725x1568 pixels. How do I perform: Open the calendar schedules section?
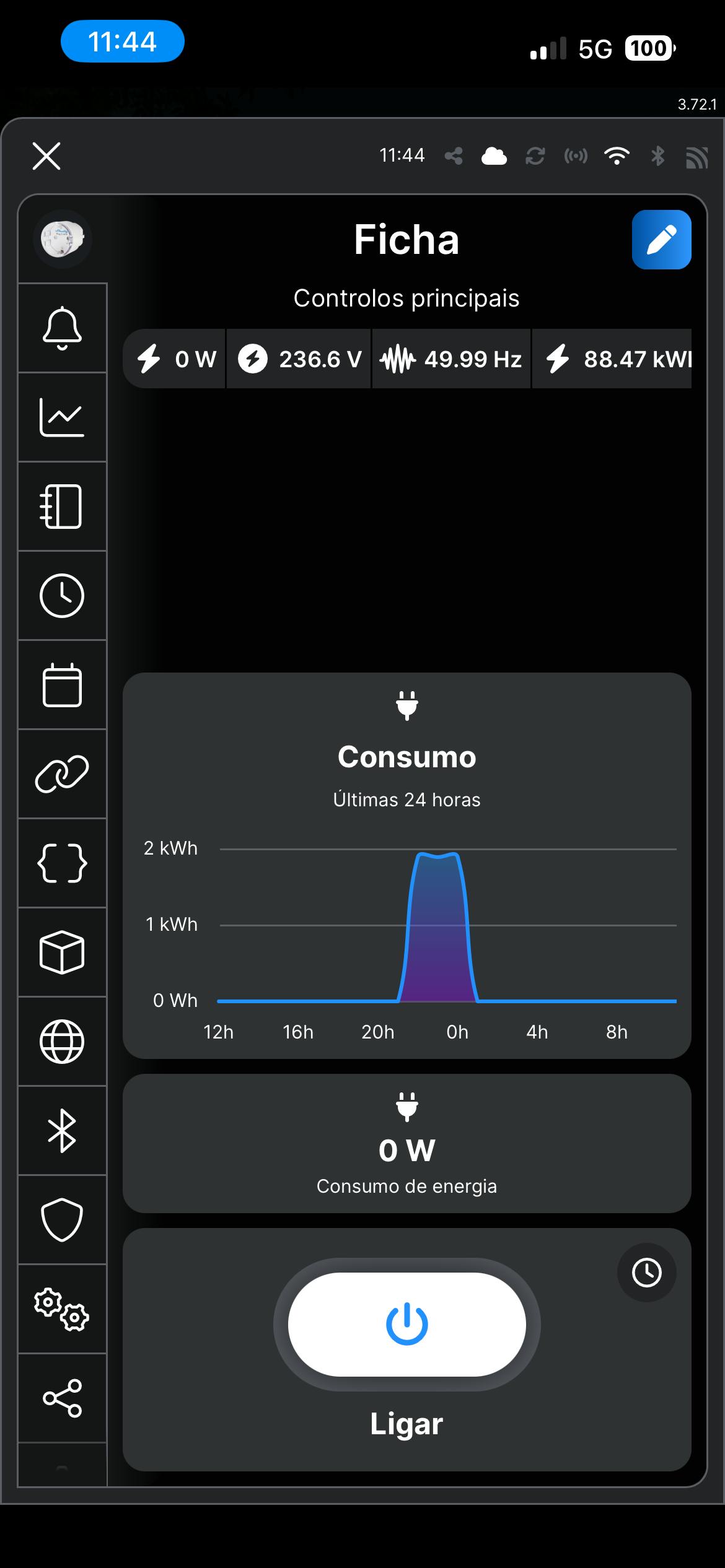62,684
